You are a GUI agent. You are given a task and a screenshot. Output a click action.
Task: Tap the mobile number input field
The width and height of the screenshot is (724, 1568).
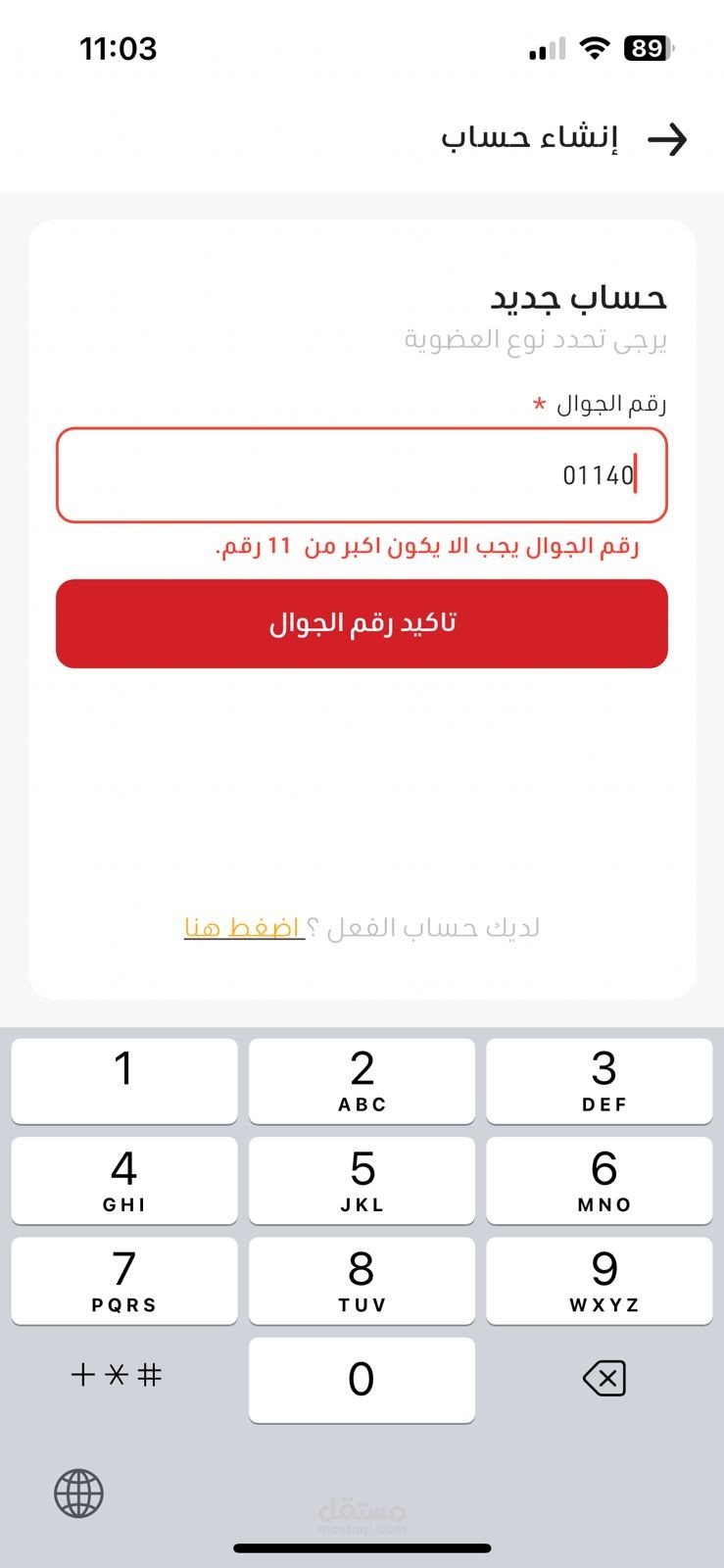(362, 475)
